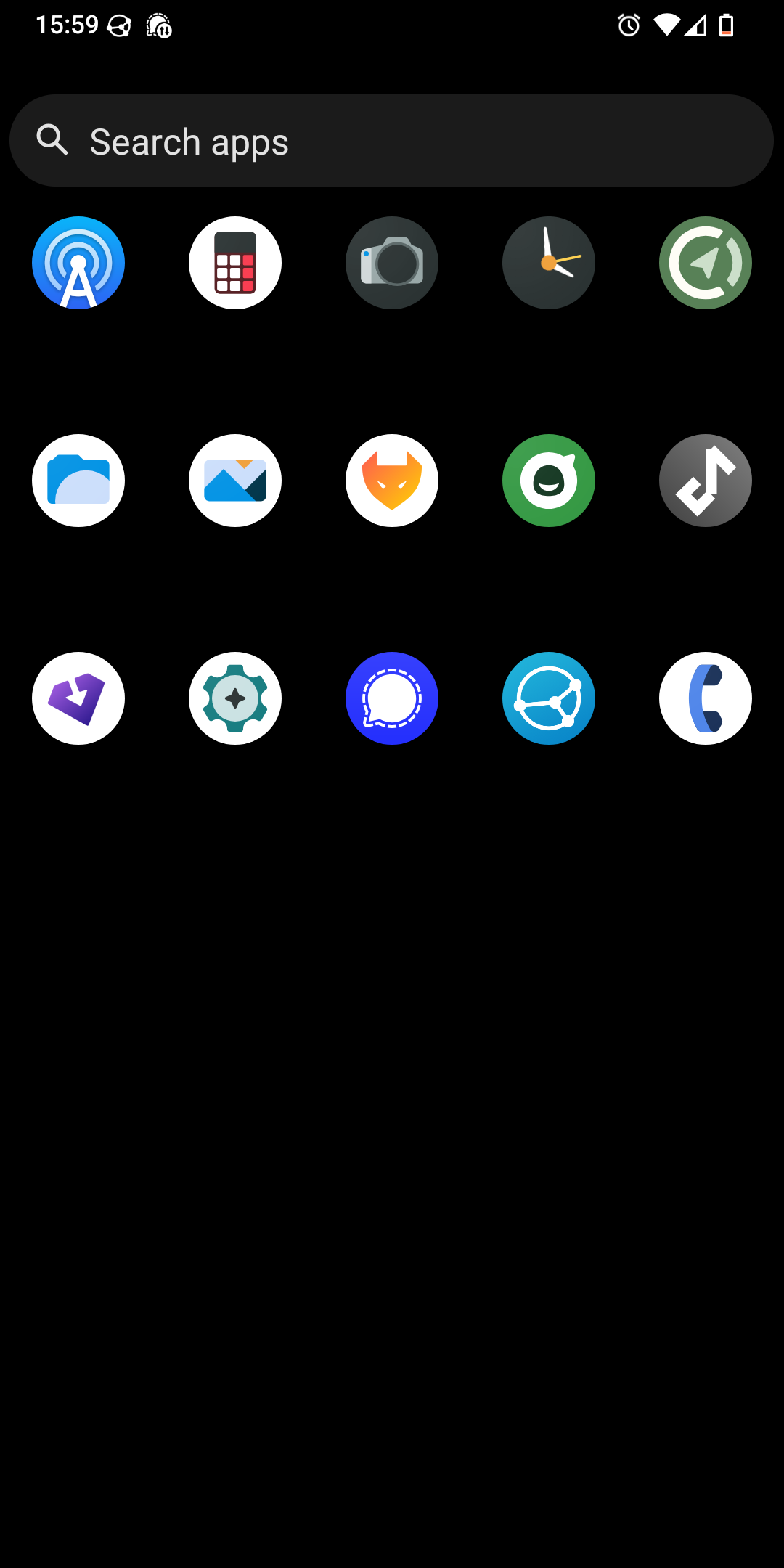Launch the Camera app
784x1568 pixels.
(x=392, y=263)
